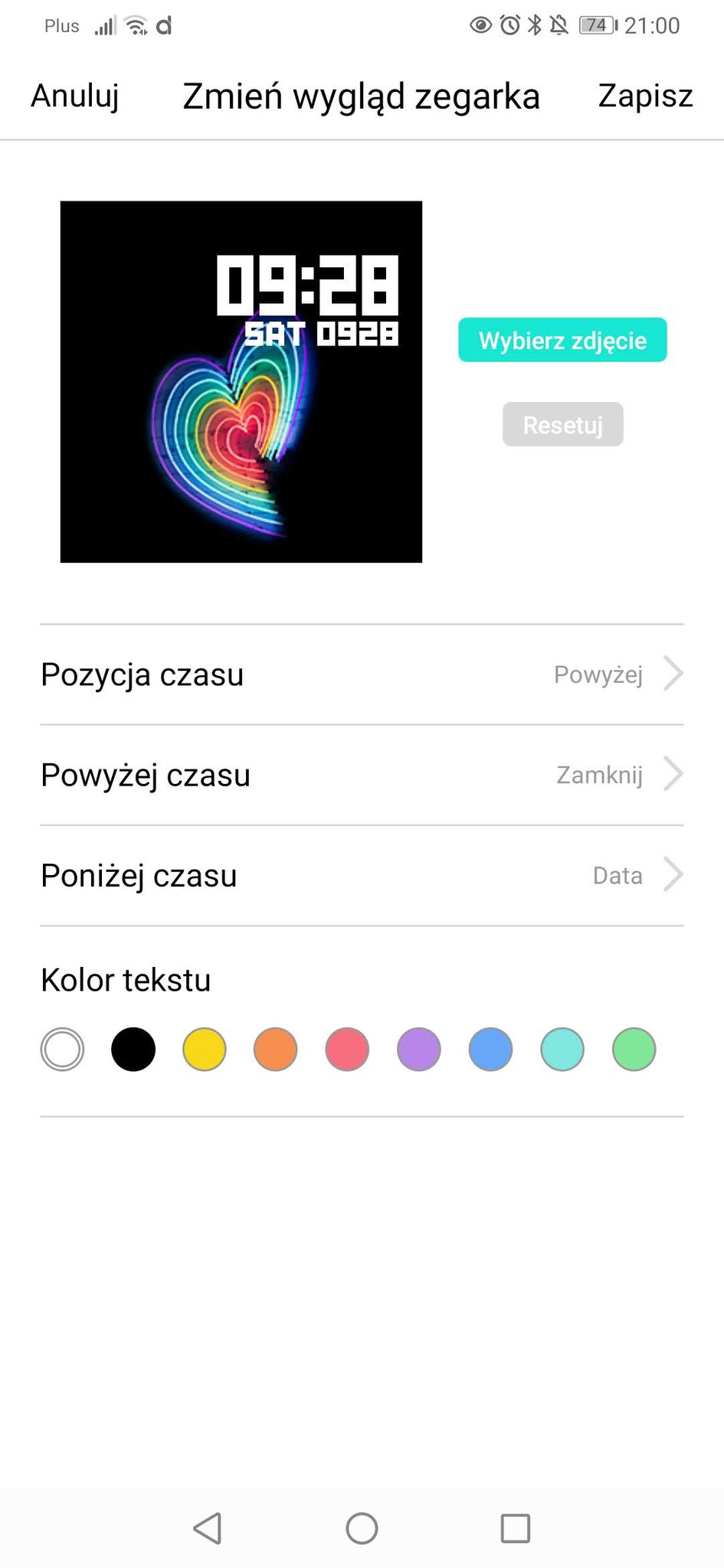Open the Pozycja czasu setting
This screenshot has width=724, height=1568.
[x=362, y=675]
